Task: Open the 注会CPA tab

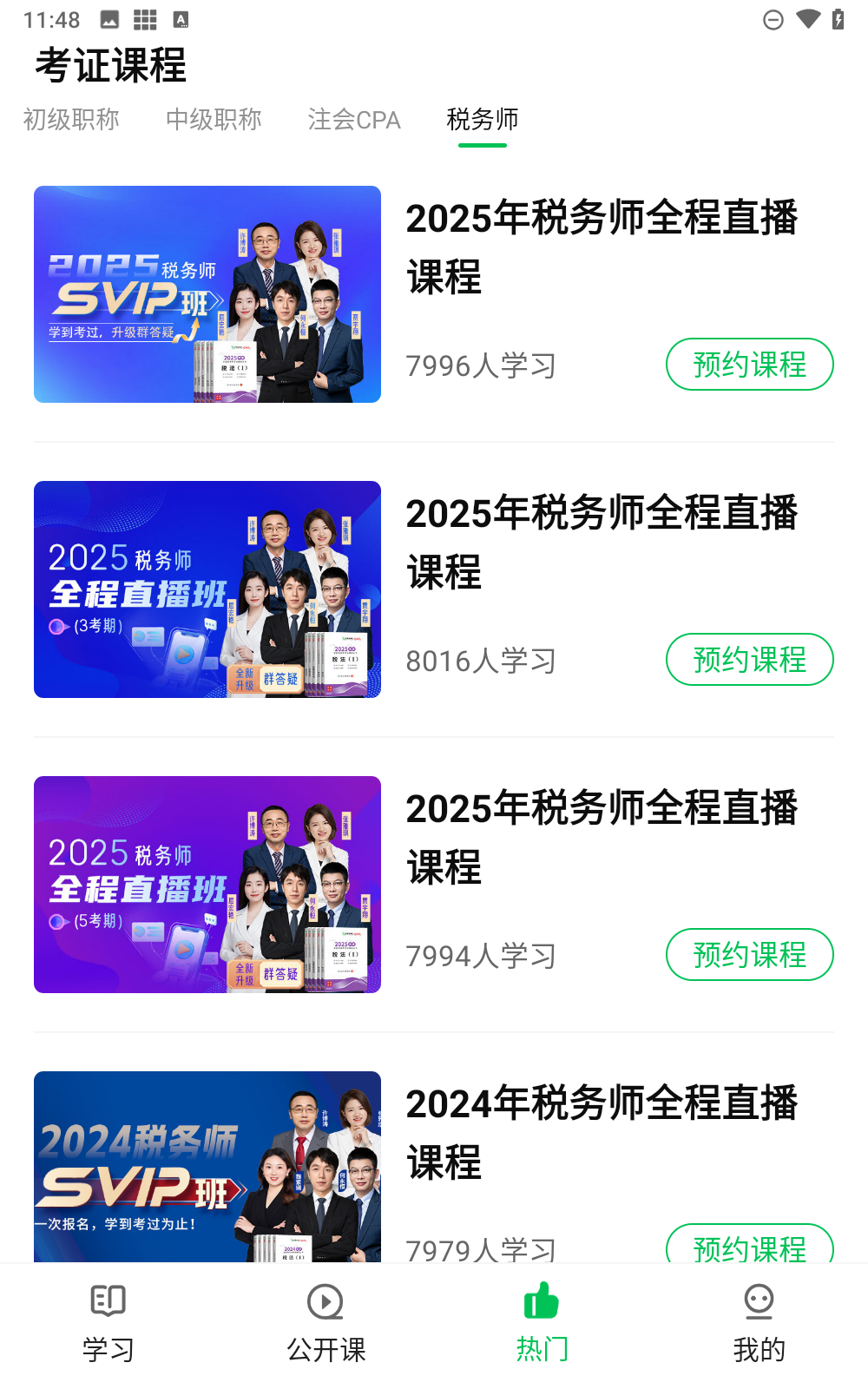Action: point(353,119)
